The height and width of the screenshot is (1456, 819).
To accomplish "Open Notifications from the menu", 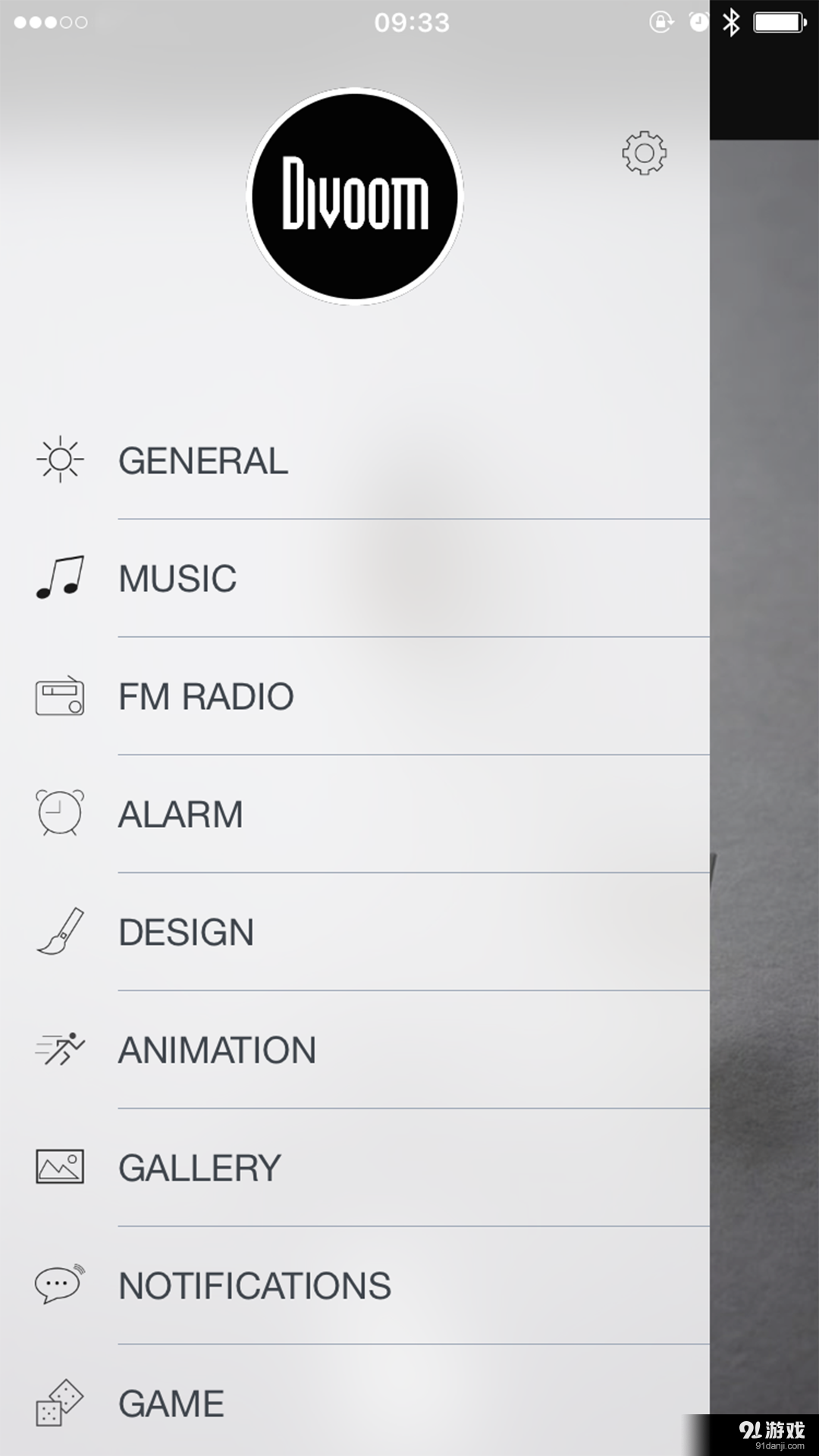I will pyautogui.click(x=255, y=1286).
